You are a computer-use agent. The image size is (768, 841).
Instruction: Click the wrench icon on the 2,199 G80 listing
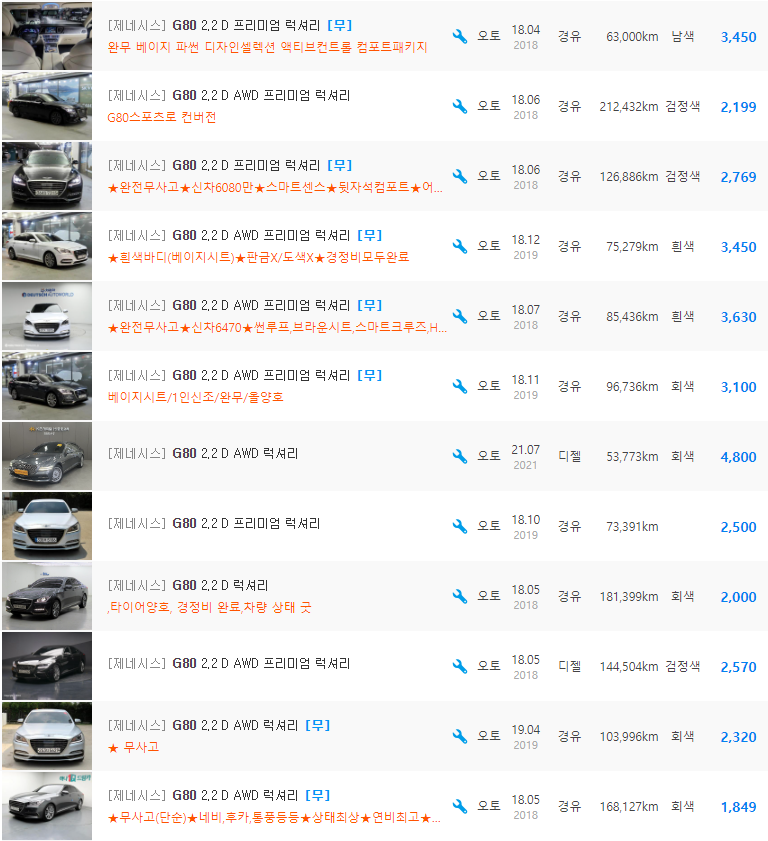pos(460,105)
